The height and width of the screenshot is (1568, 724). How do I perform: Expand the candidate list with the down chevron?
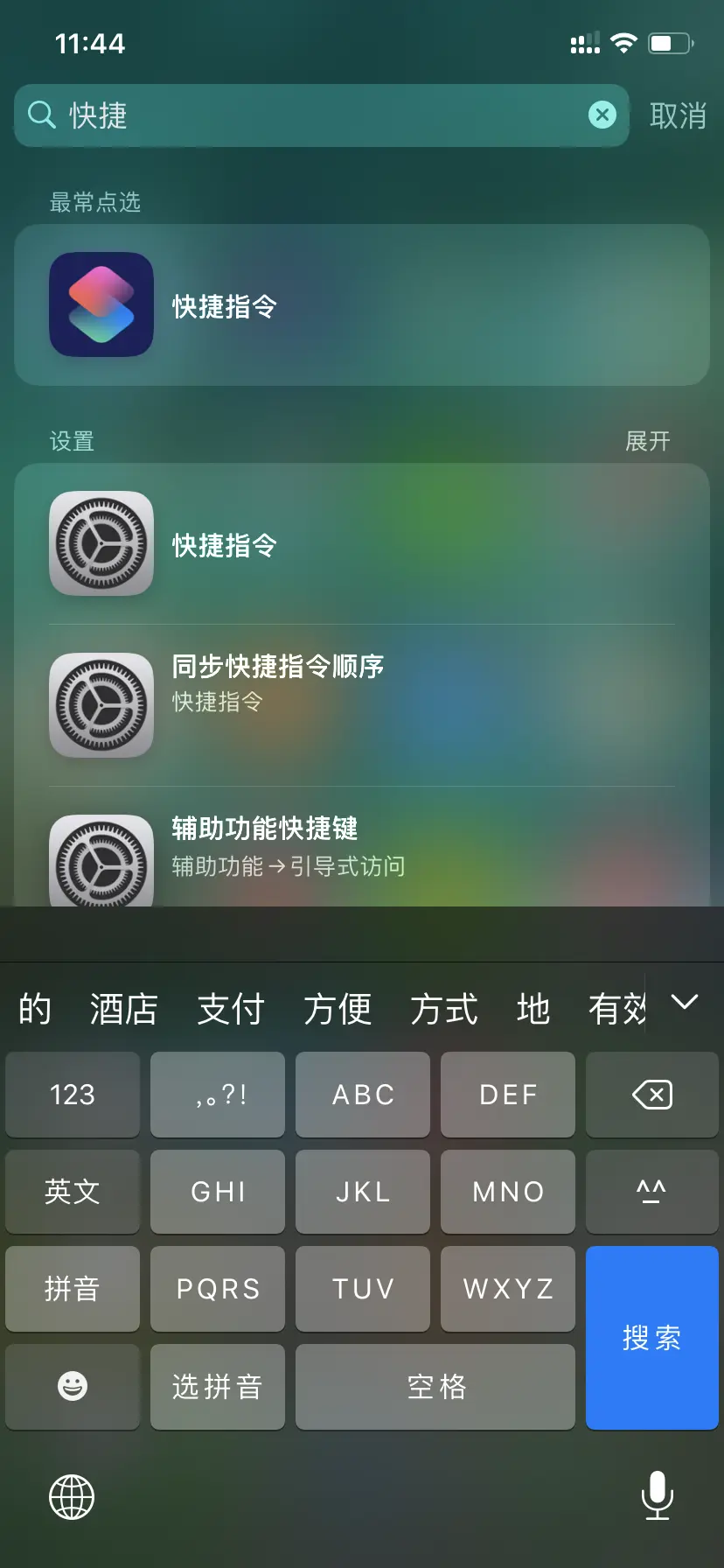point(685,1003)
